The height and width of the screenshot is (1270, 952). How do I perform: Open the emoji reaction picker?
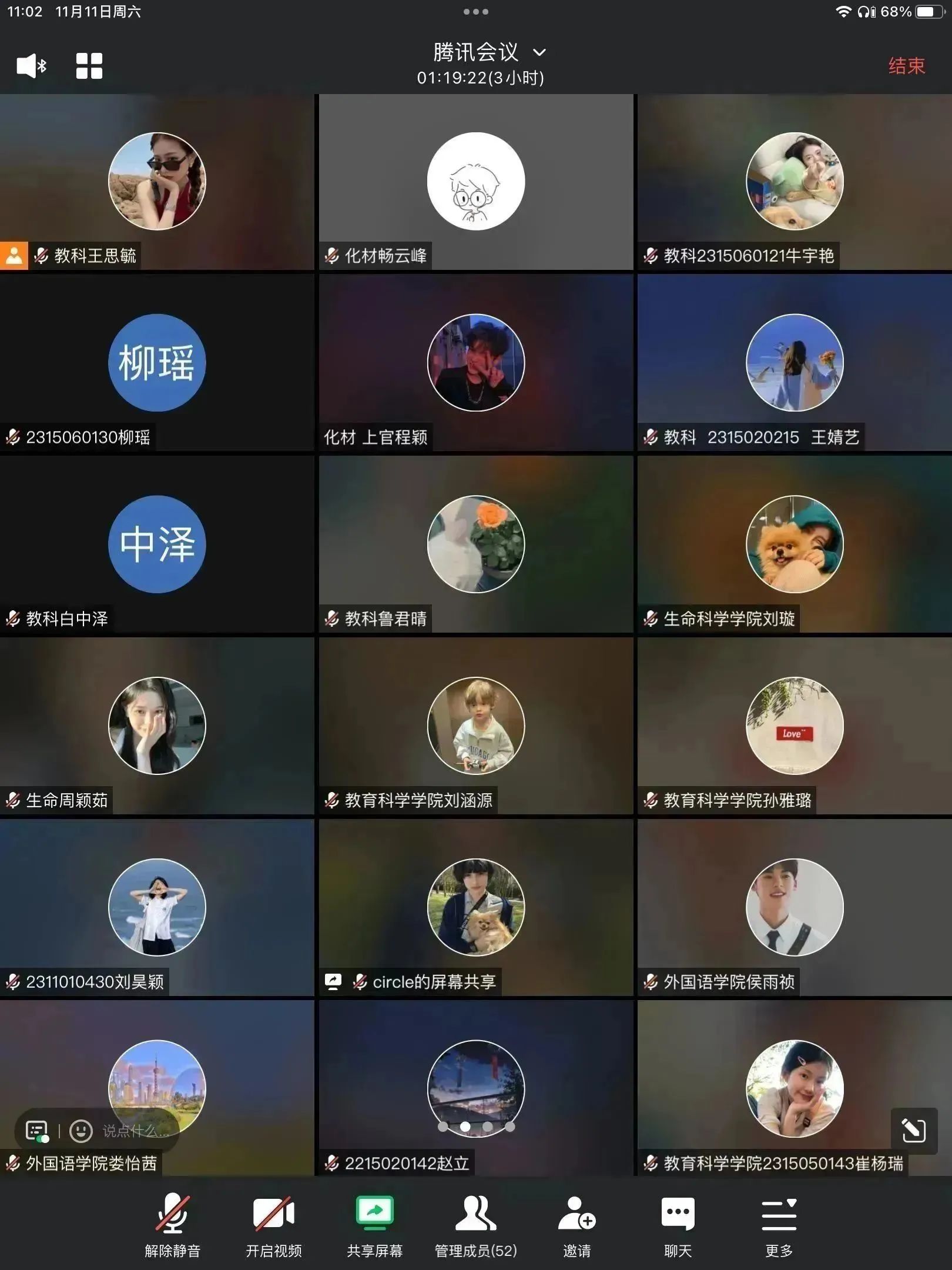[81, 1131]
